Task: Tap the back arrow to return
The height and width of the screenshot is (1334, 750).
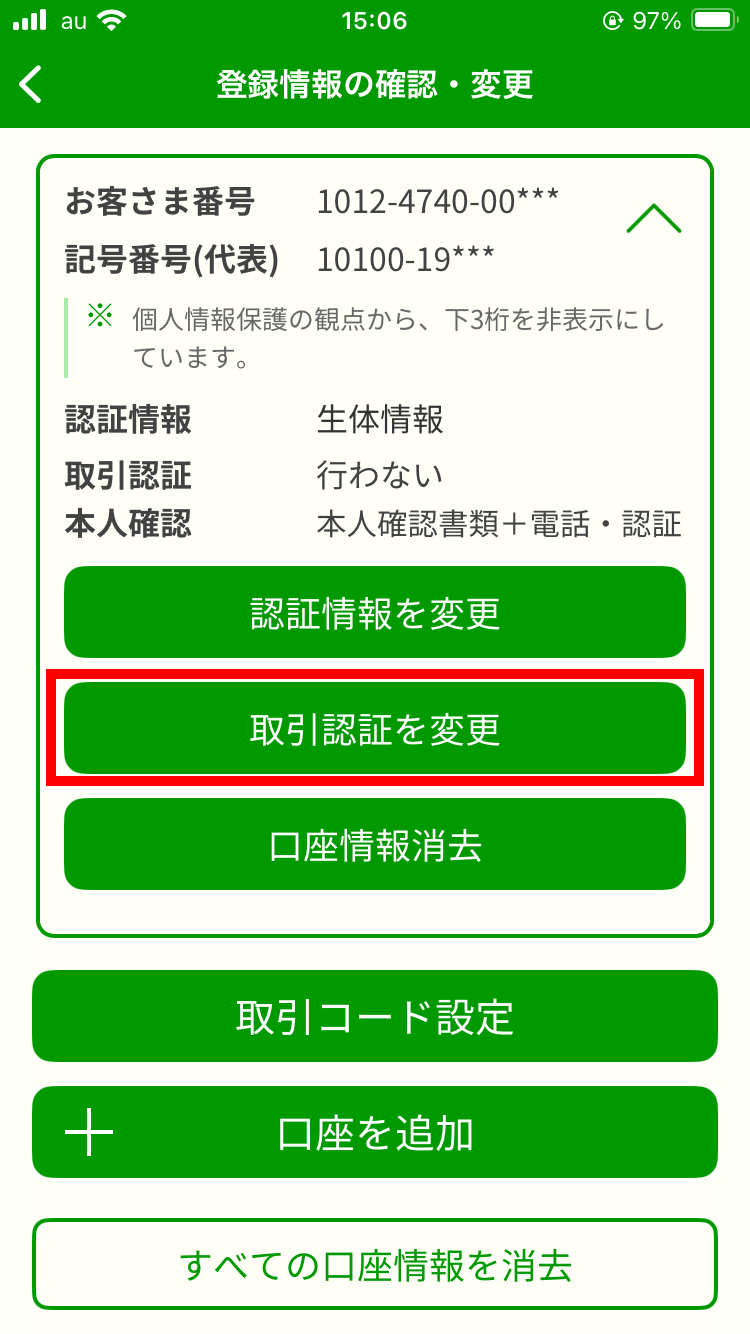Action: tap(29, 85)
